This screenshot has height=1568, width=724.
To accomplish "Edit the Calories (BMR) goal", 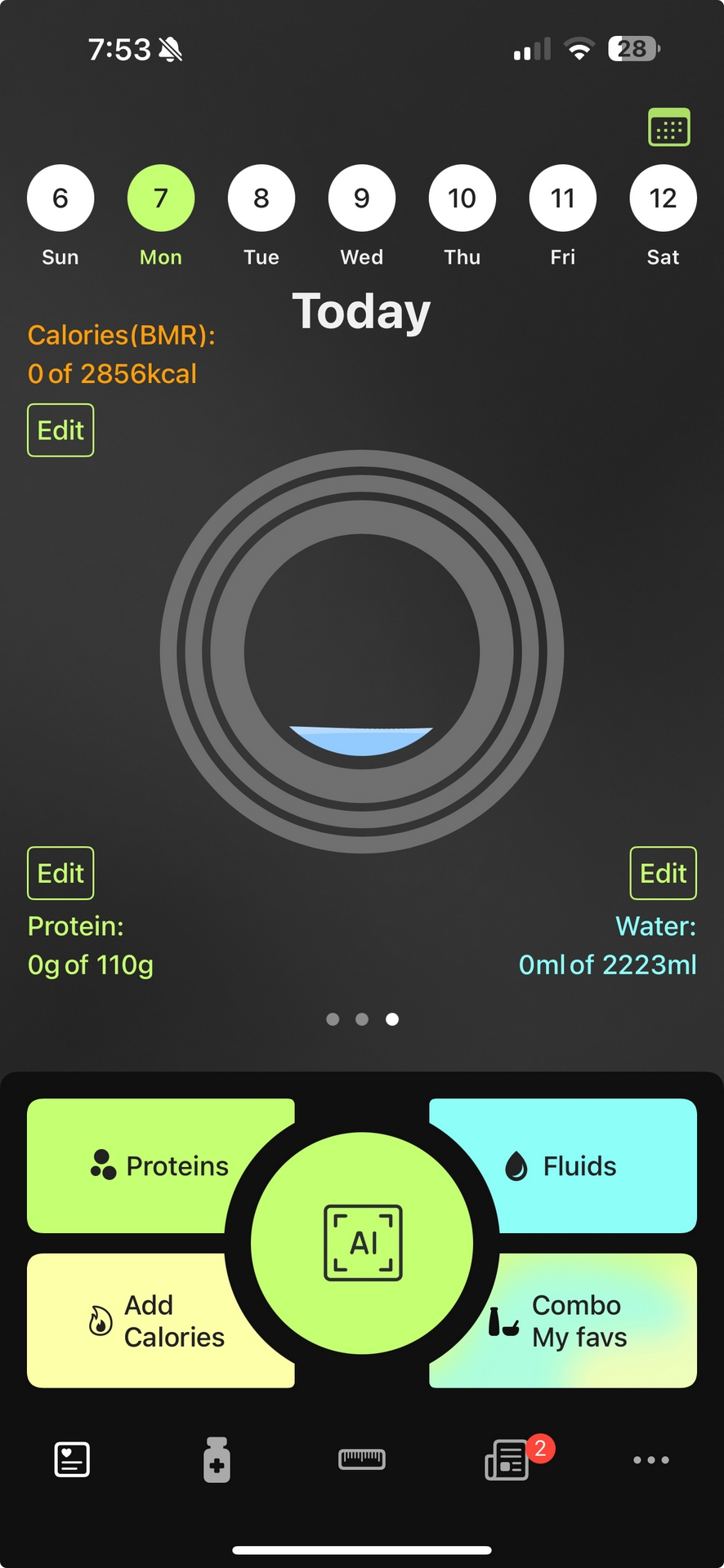I will pyautogui.click(x=60, y=430).
